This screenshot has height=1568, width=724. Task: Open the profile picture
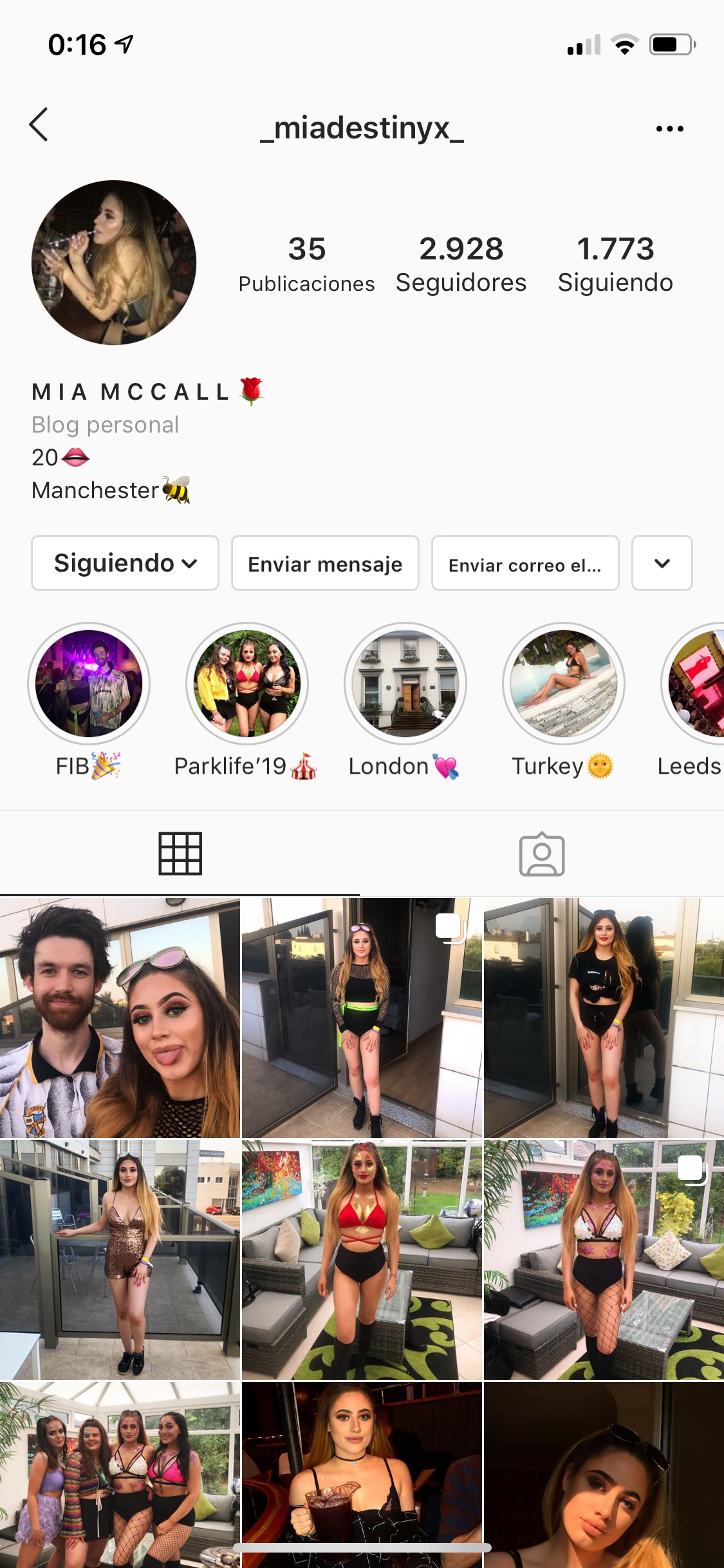pos(114,263)
